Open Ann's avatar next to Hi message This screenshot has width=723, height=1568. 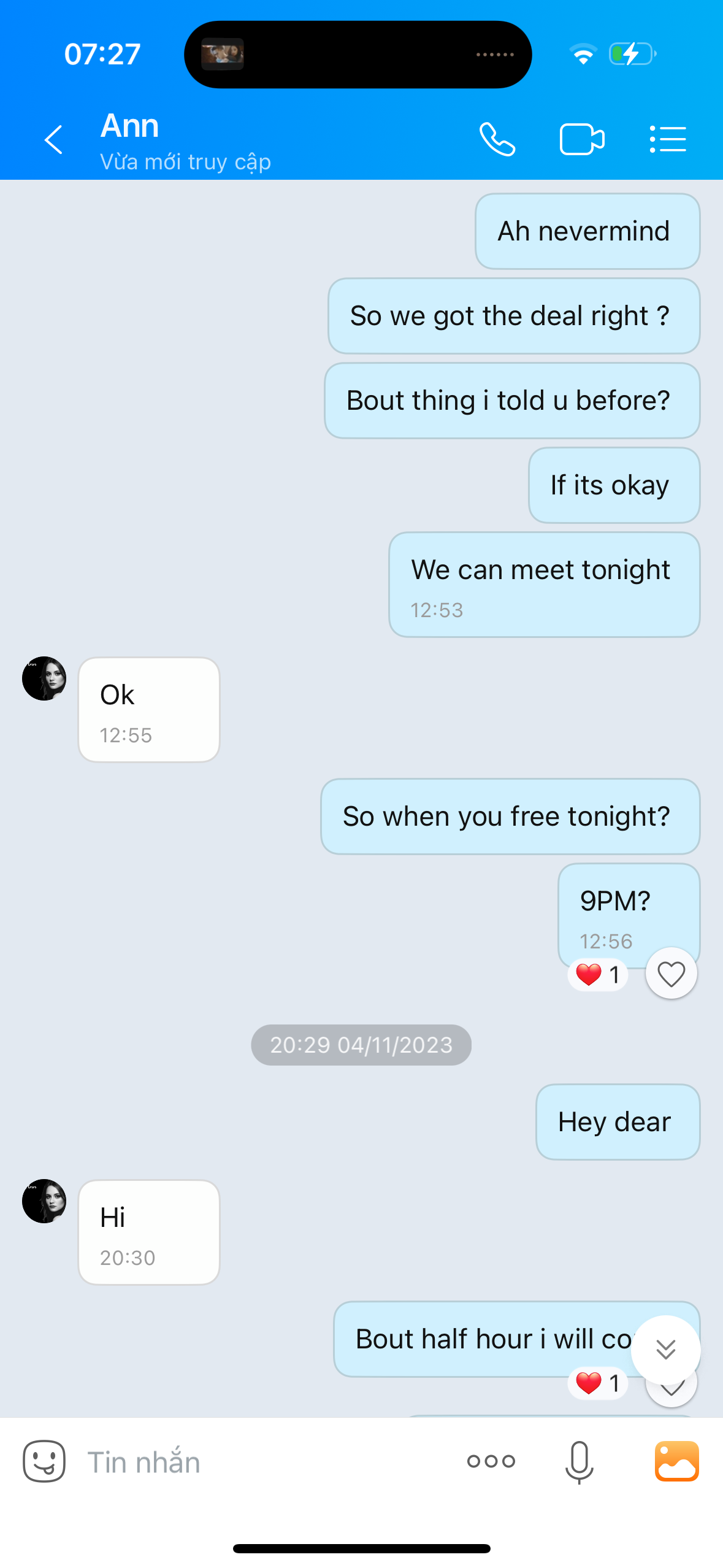pyautogui.click(x=44, y=1201)
